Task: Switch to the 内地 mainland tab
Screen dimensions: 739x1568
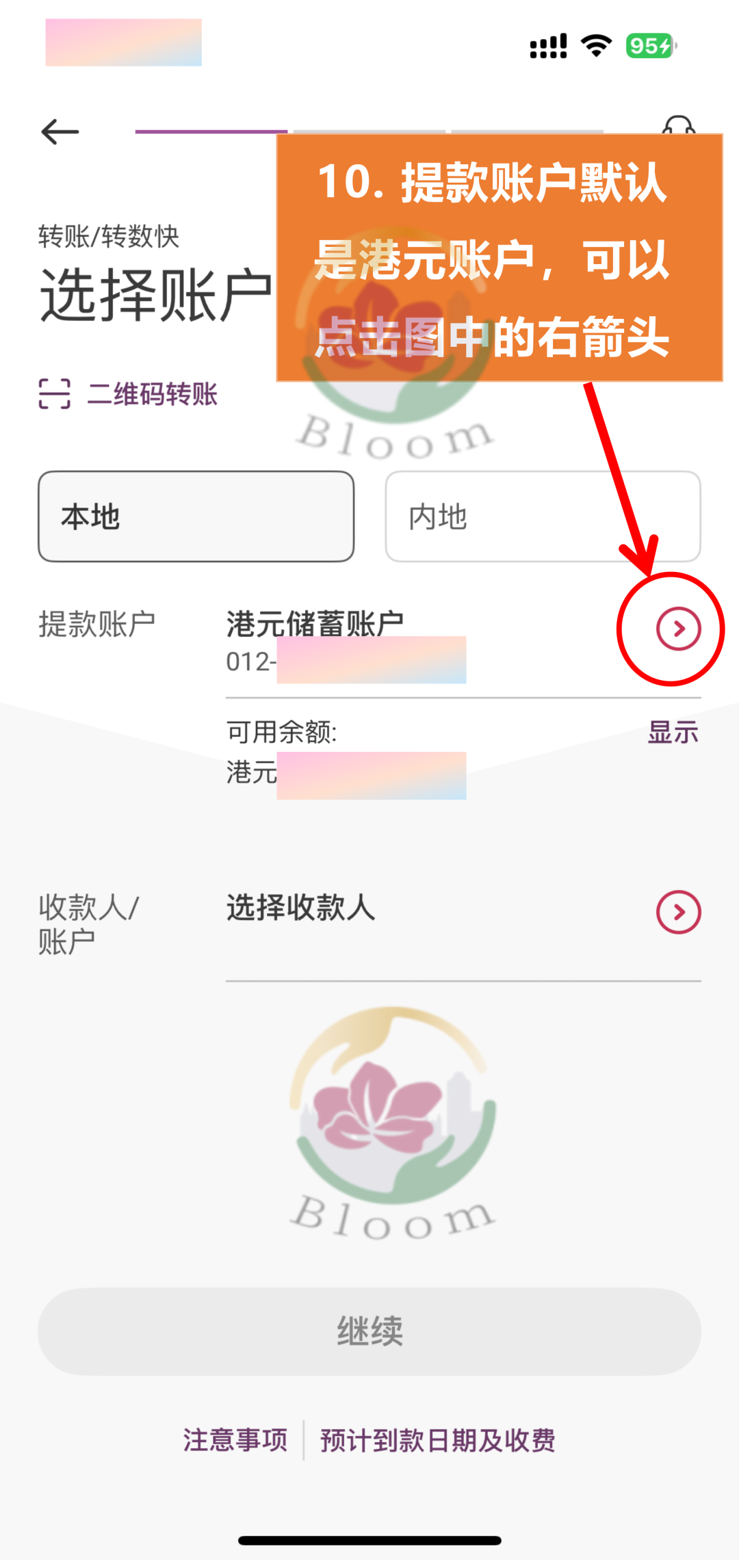Action: pyautogui.click(x=542, y=517)
